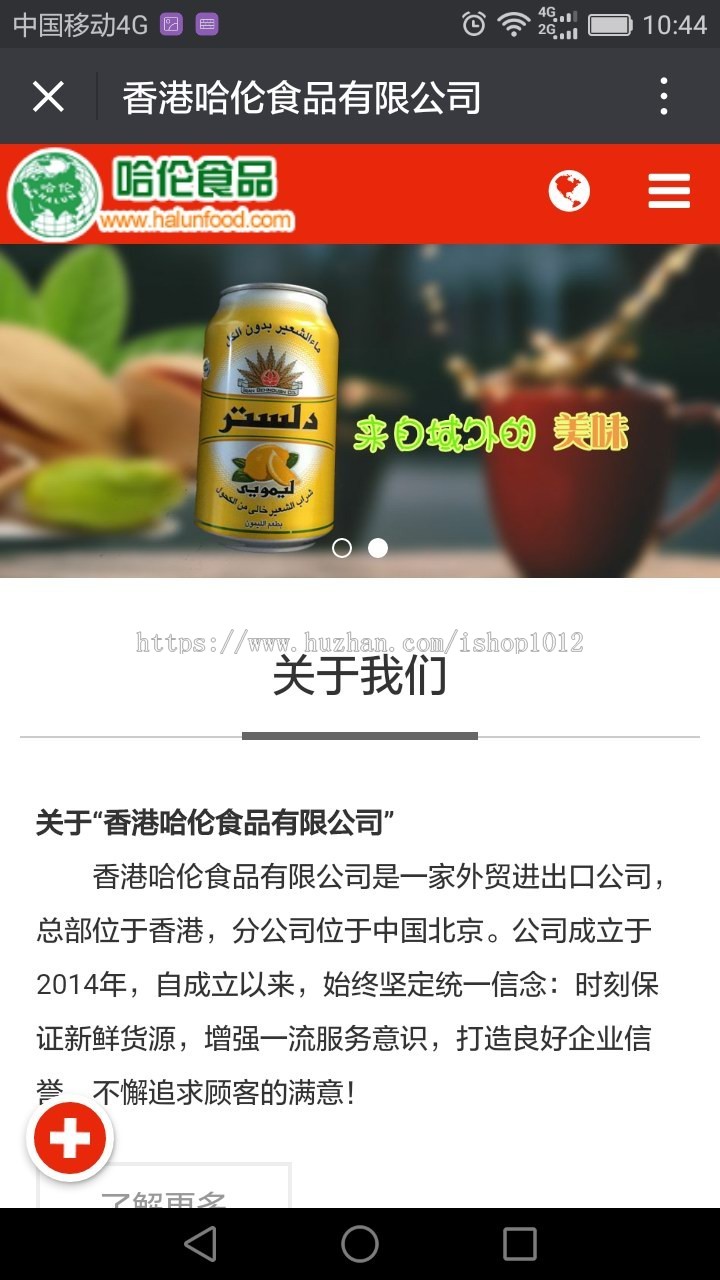The width and height of the screenshot is (720, 1280).
Task: Switch to the other banner slide via its dot
Action: [x=342, y=548]
